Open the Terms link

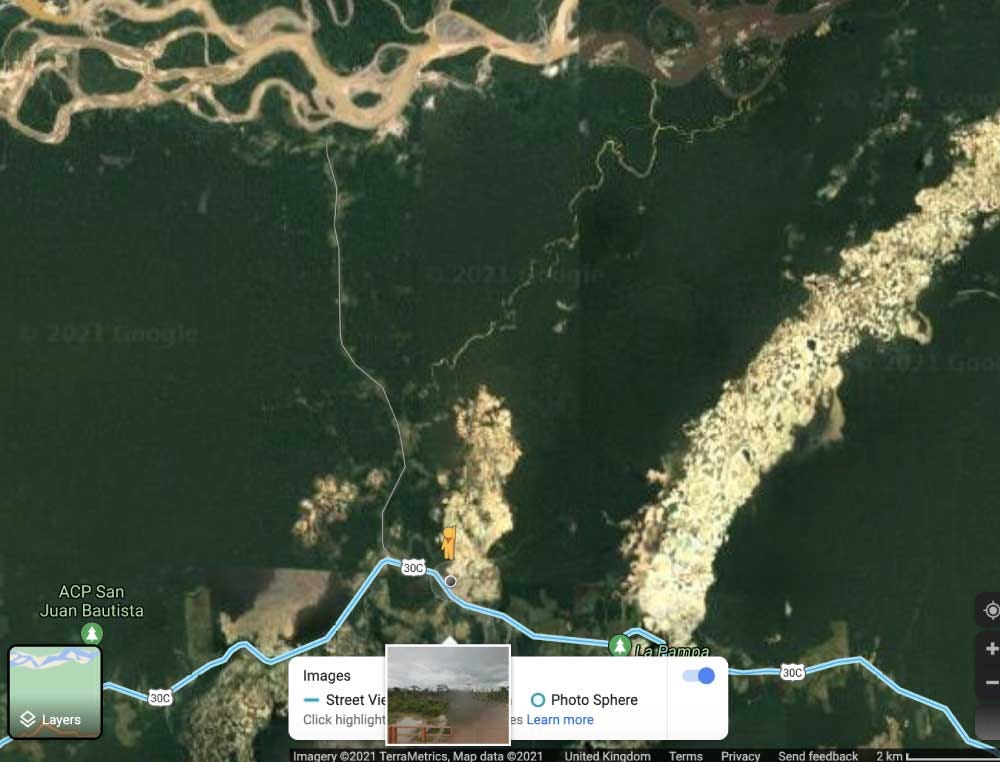(685, 756)
